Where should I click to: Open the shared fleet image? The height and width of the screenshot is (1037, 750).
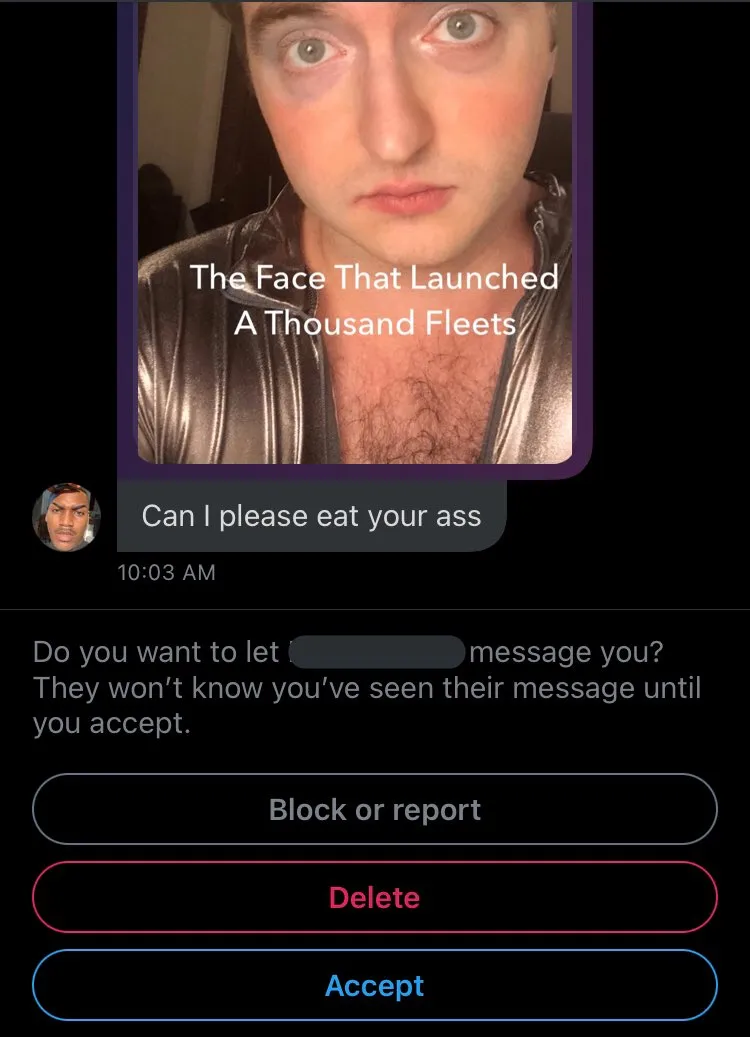coord(355,230)
